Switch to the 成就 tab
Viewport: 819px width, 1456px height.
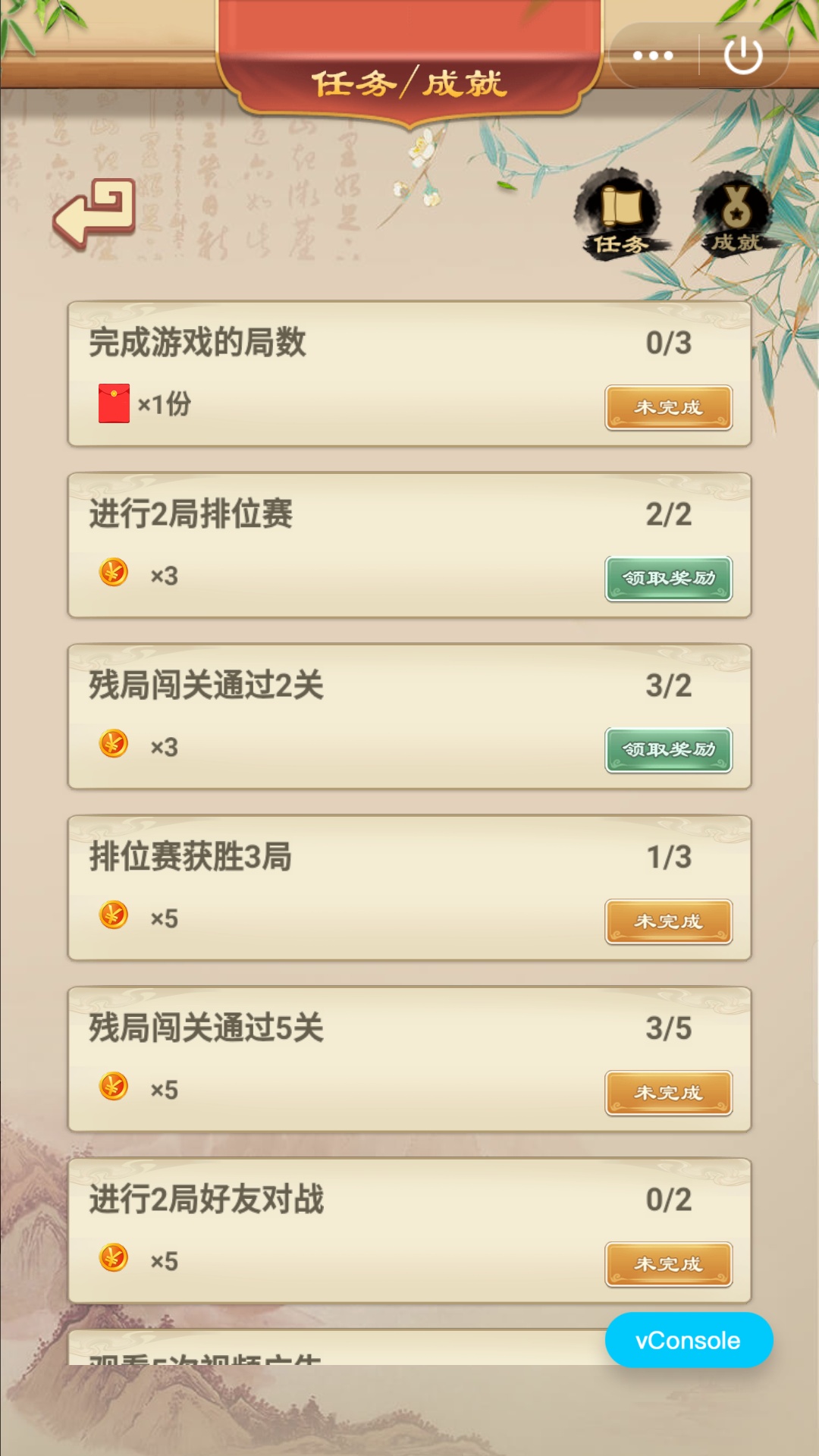point(735,216)
